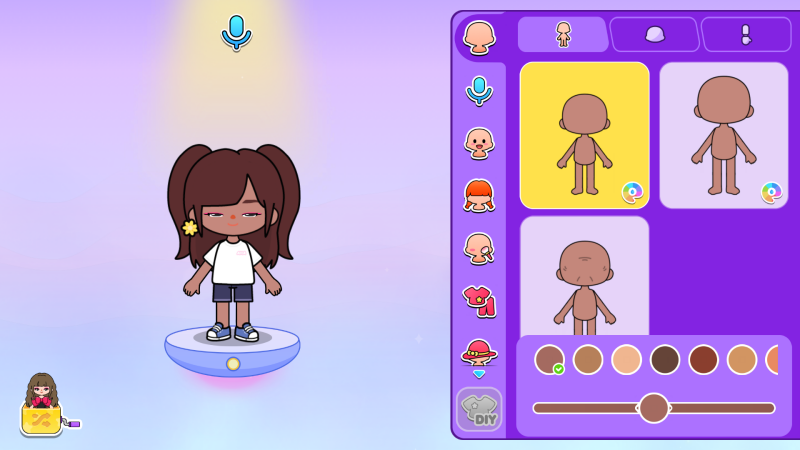Select the highlighted small body type

point(584,135)
